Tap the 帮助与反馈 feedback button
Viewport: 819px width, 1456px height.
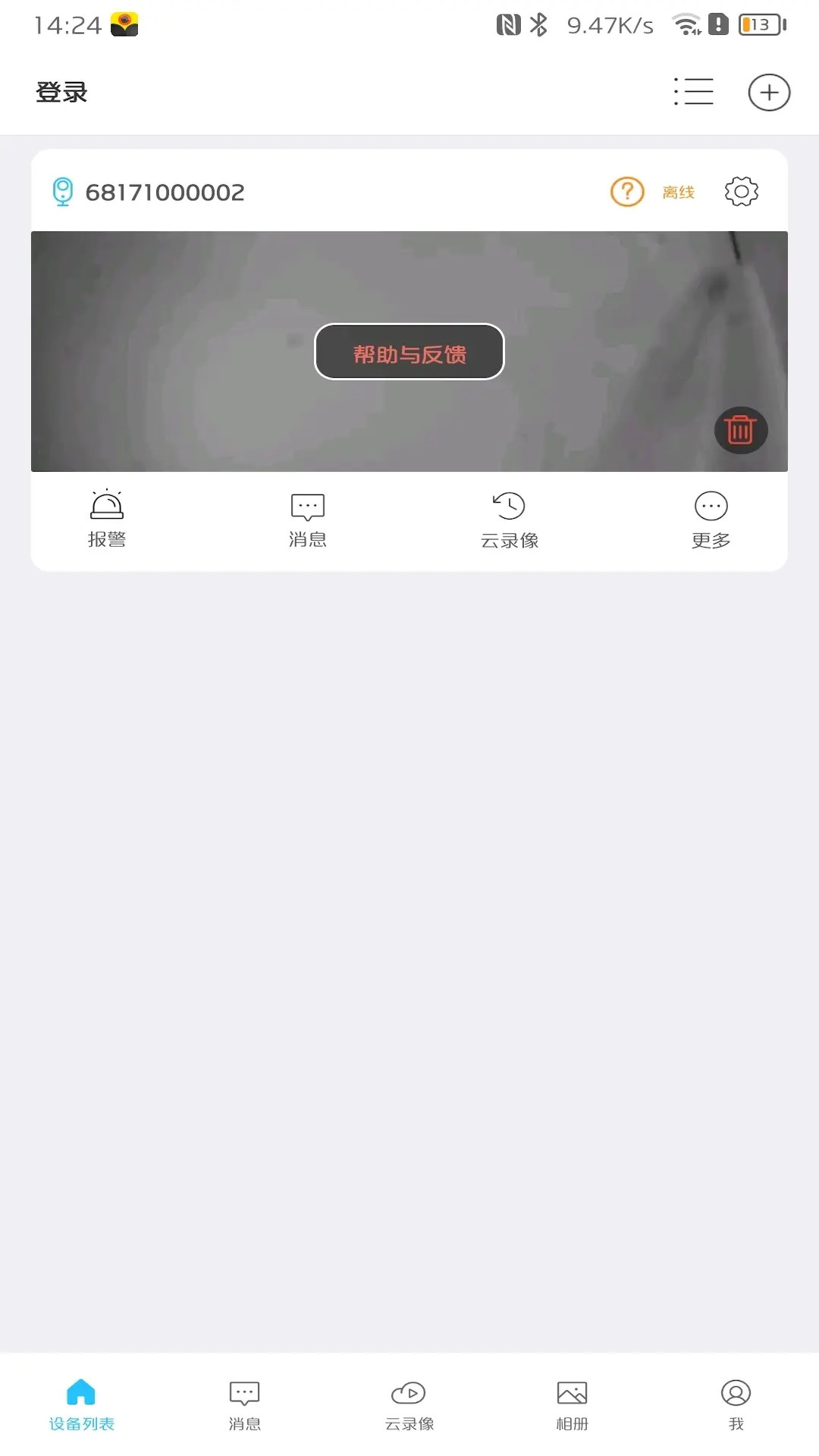click(x=409, y=353)
